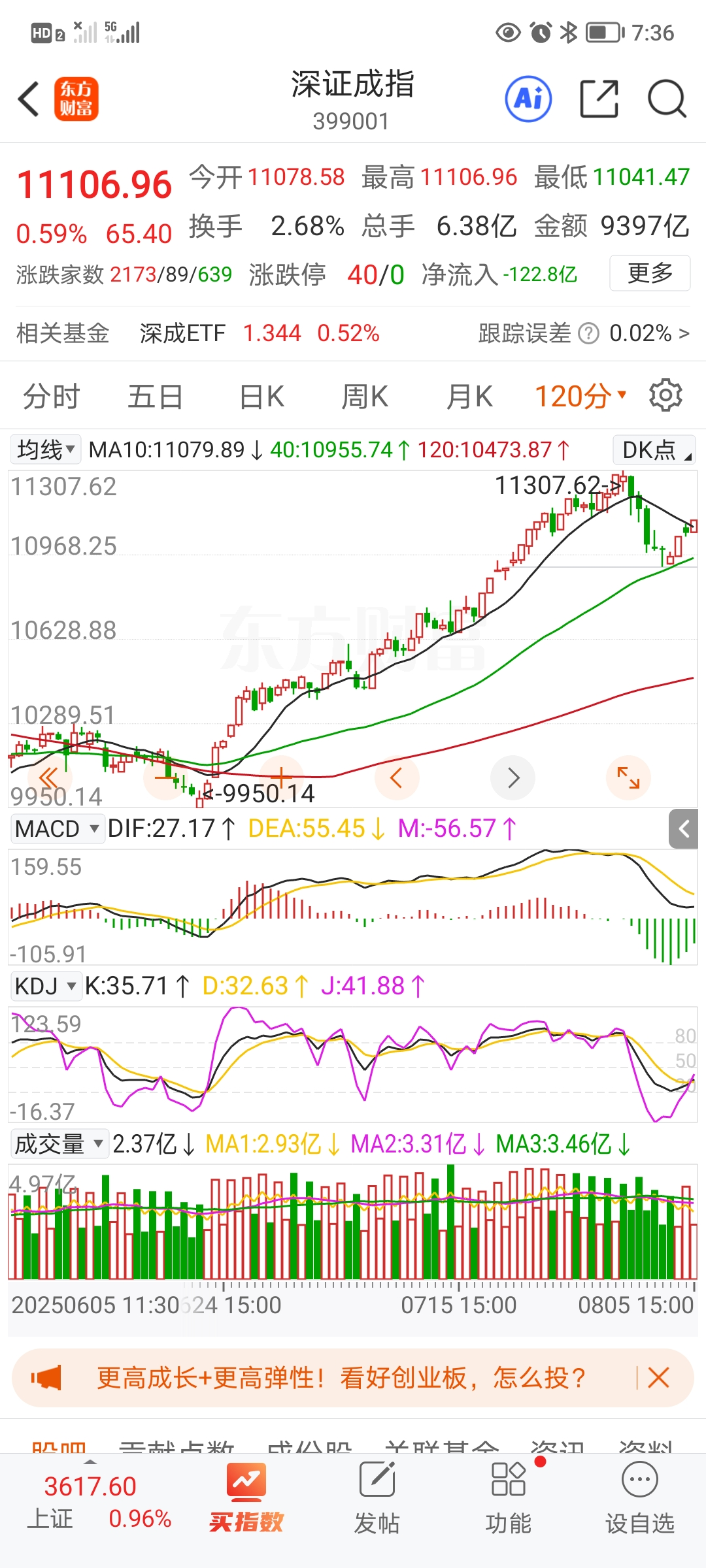
Task: Open the Ai assistant icon
Action: tap(528, 99)
